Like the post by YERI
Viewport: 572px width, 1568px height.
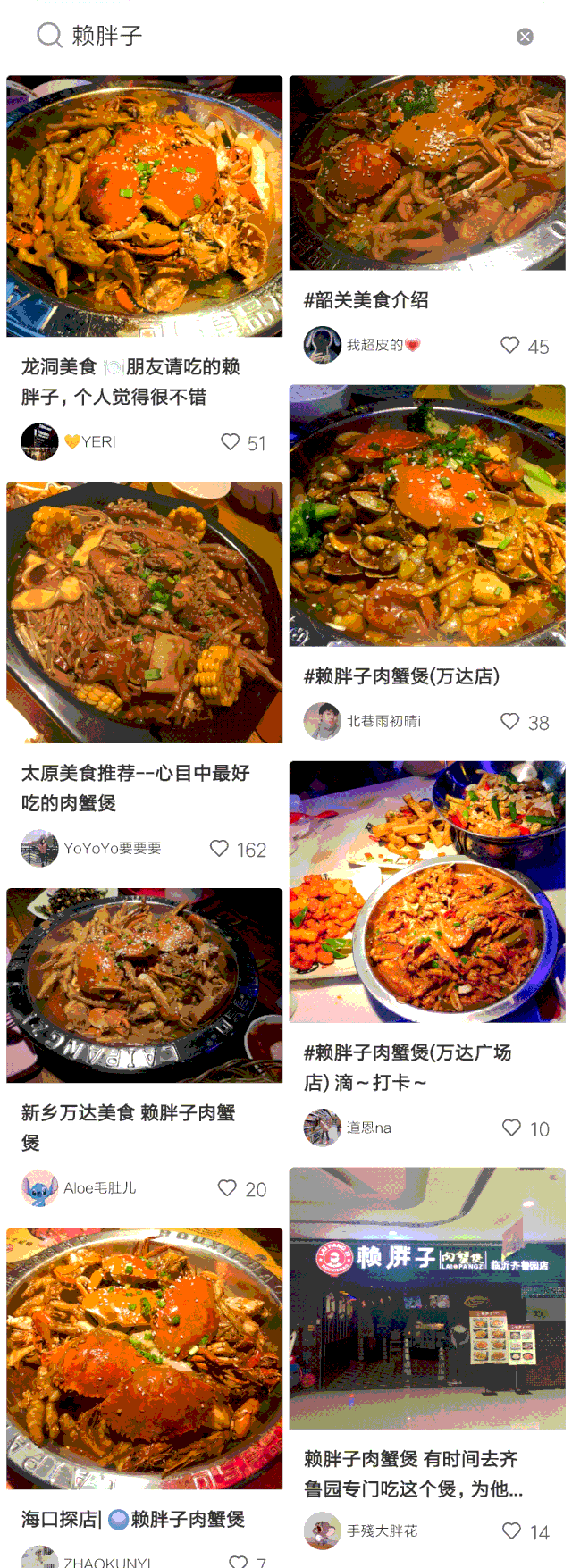coord(231,442)
